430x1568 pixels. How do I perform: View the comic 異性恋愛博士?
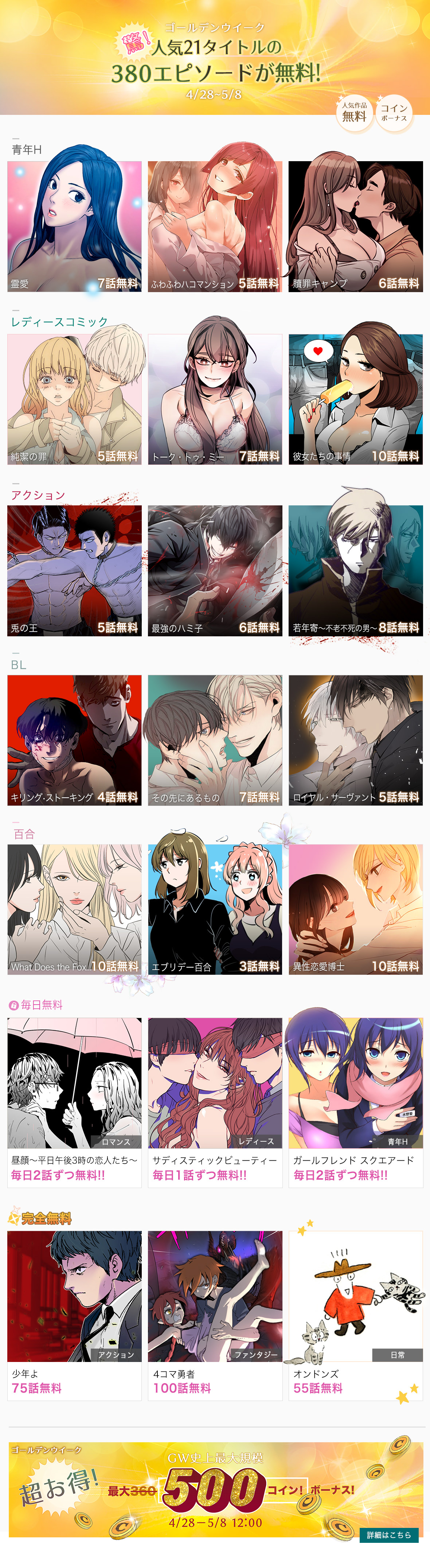click(355, 909)
